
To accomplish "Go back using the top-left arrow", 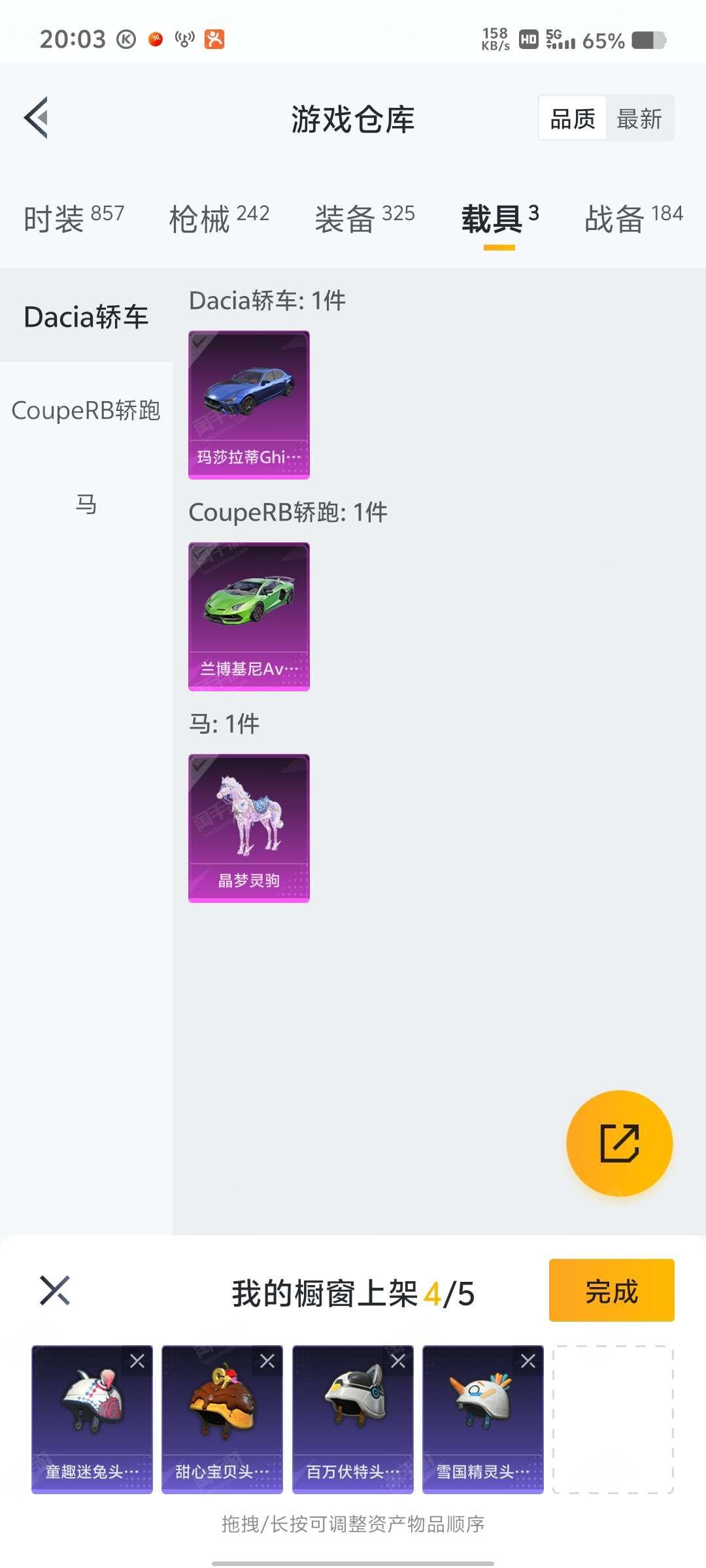I will [37, 118].
